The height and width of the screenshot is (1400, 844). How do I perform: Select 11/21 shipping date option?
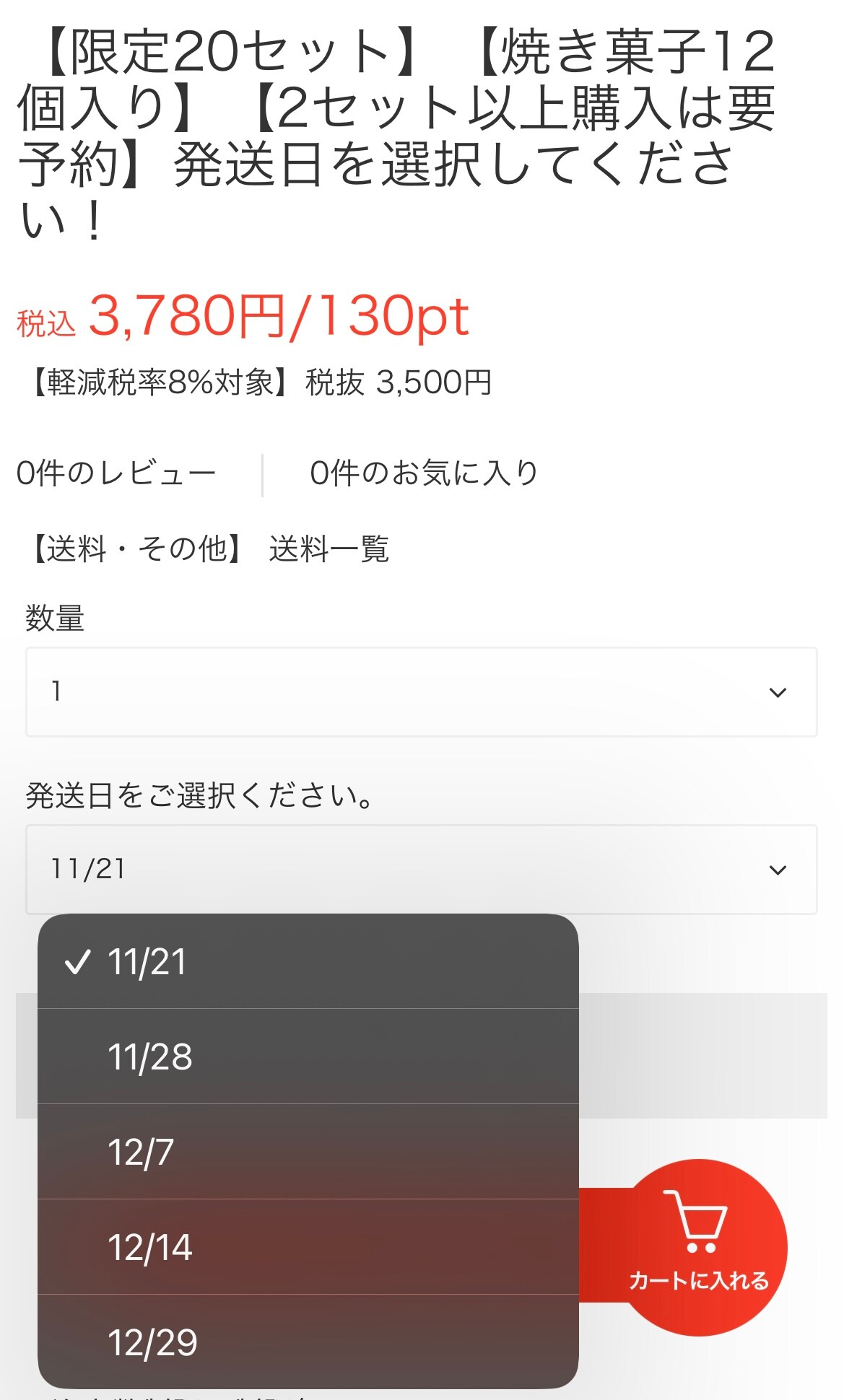click(x=308, y=962)
